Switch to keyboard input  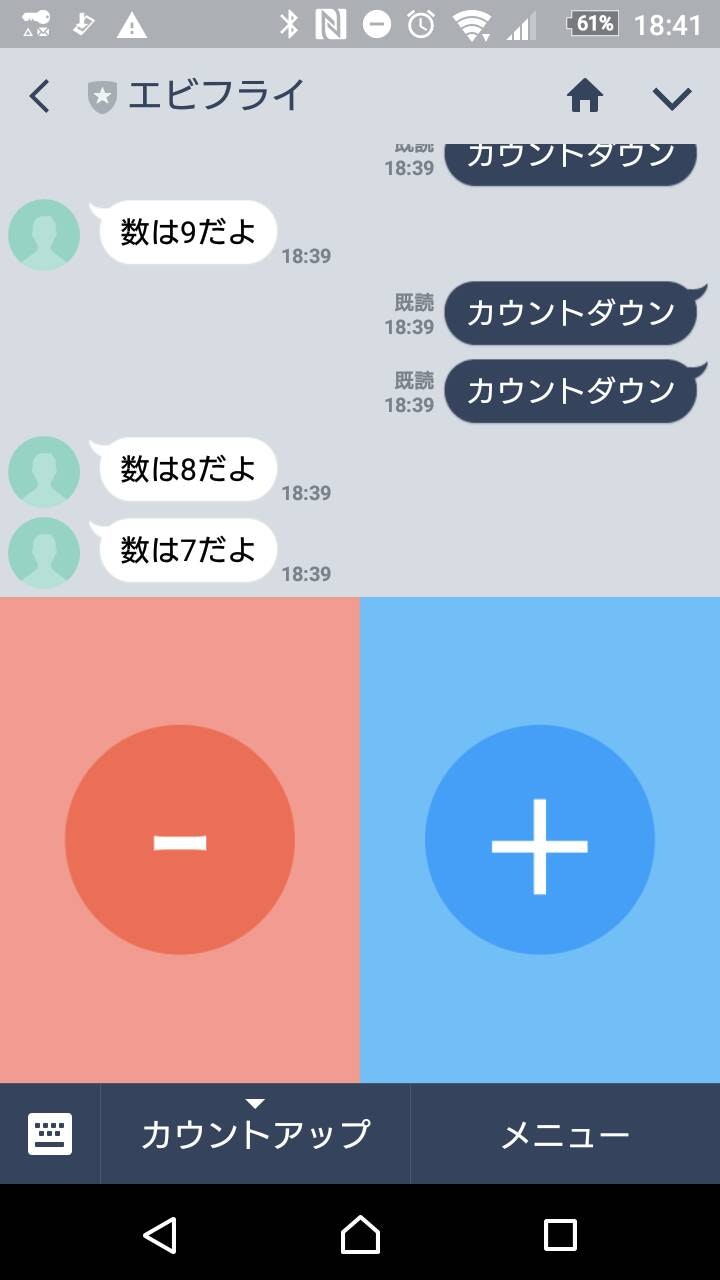(50, 1134)
